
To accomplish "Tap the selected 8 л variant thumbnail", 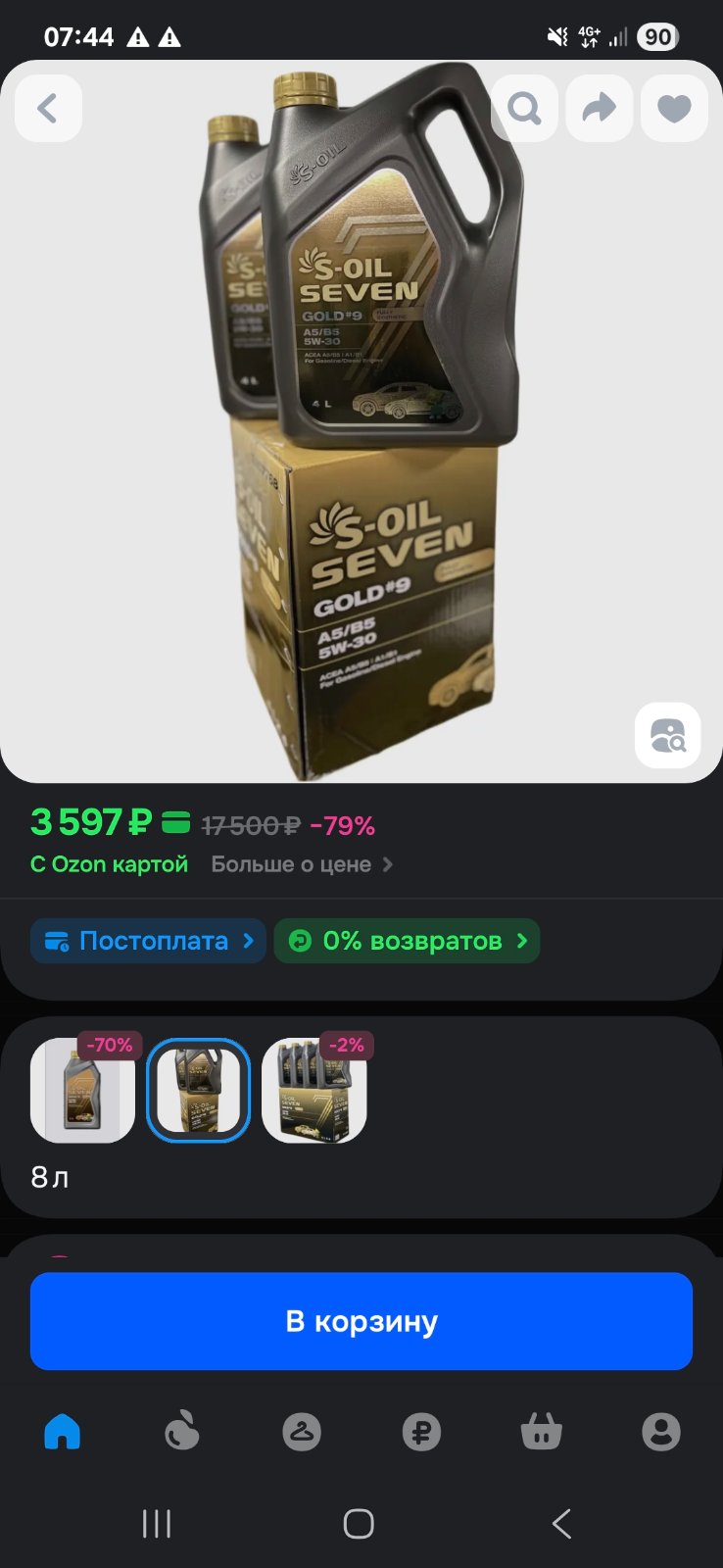I will click(198, 1090).
